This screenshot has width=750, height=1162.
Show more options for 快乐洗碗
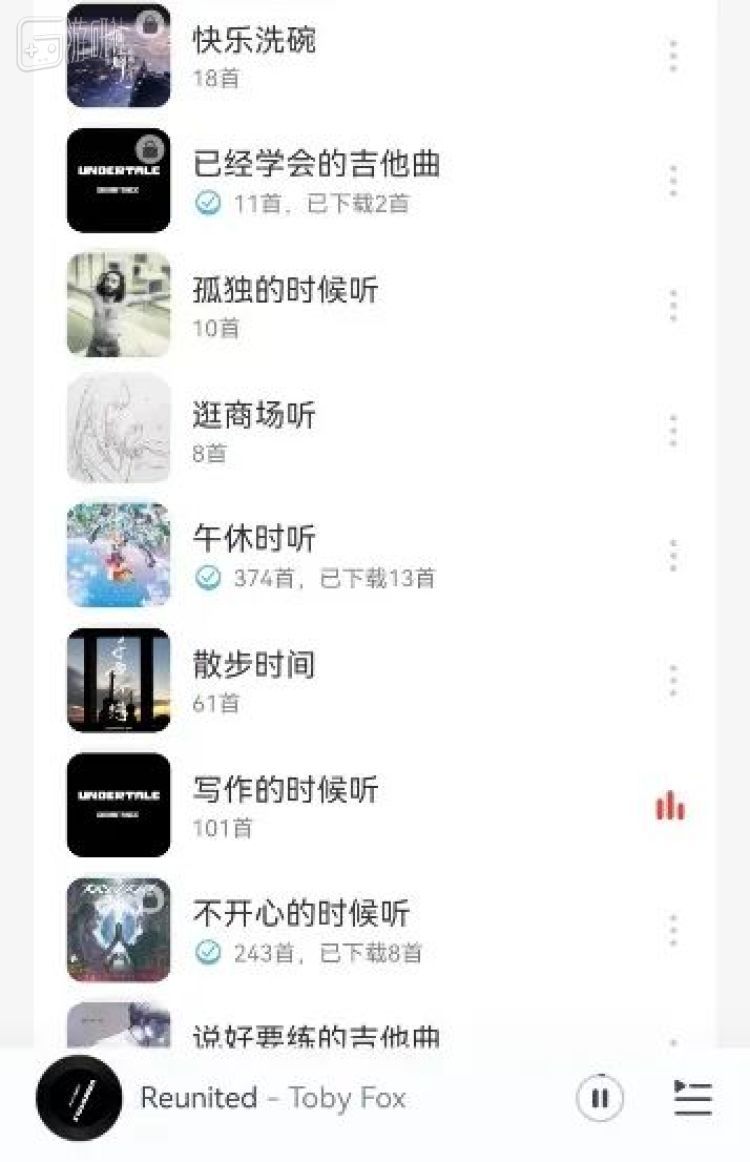[673, 56]
